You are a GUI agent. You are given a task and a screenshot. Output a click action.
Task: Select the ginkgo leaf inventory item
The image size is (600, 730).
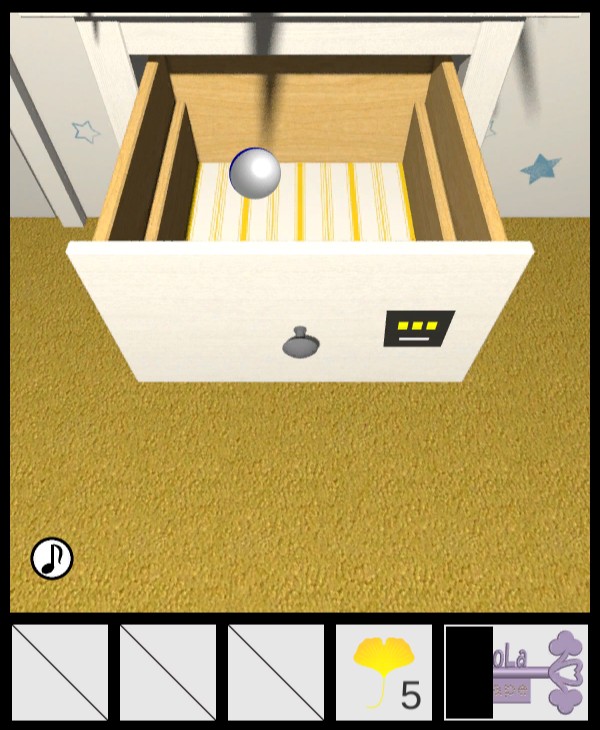tap(383, 672)
